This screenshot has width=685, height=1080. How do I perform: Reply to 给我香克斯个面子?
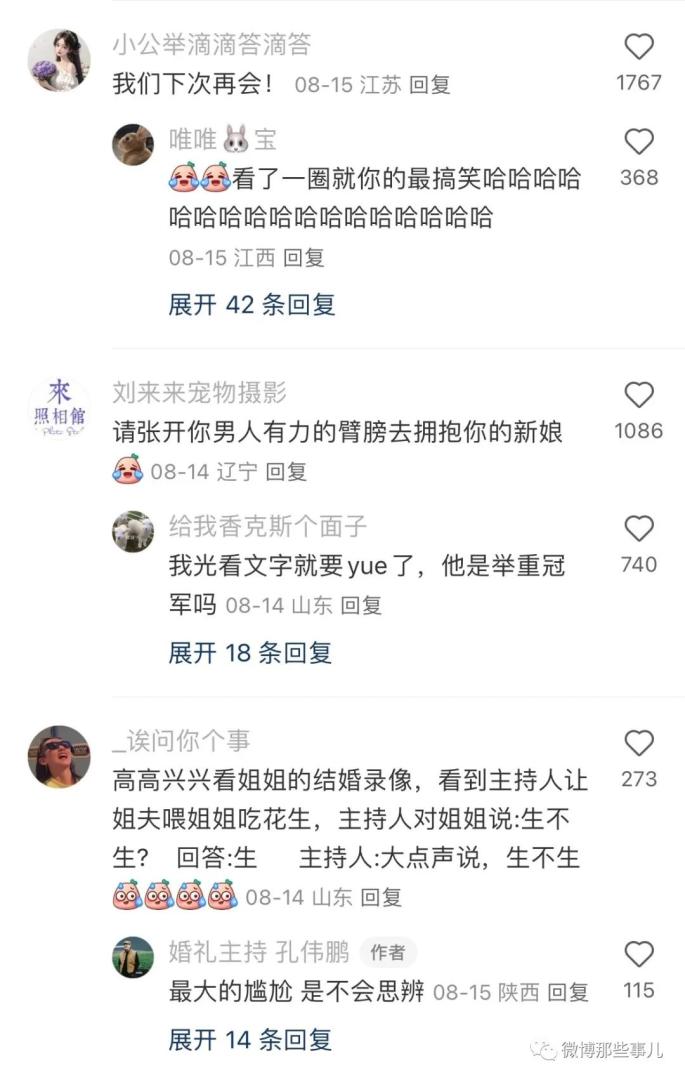pyautogui.click(x=361, y=605)
